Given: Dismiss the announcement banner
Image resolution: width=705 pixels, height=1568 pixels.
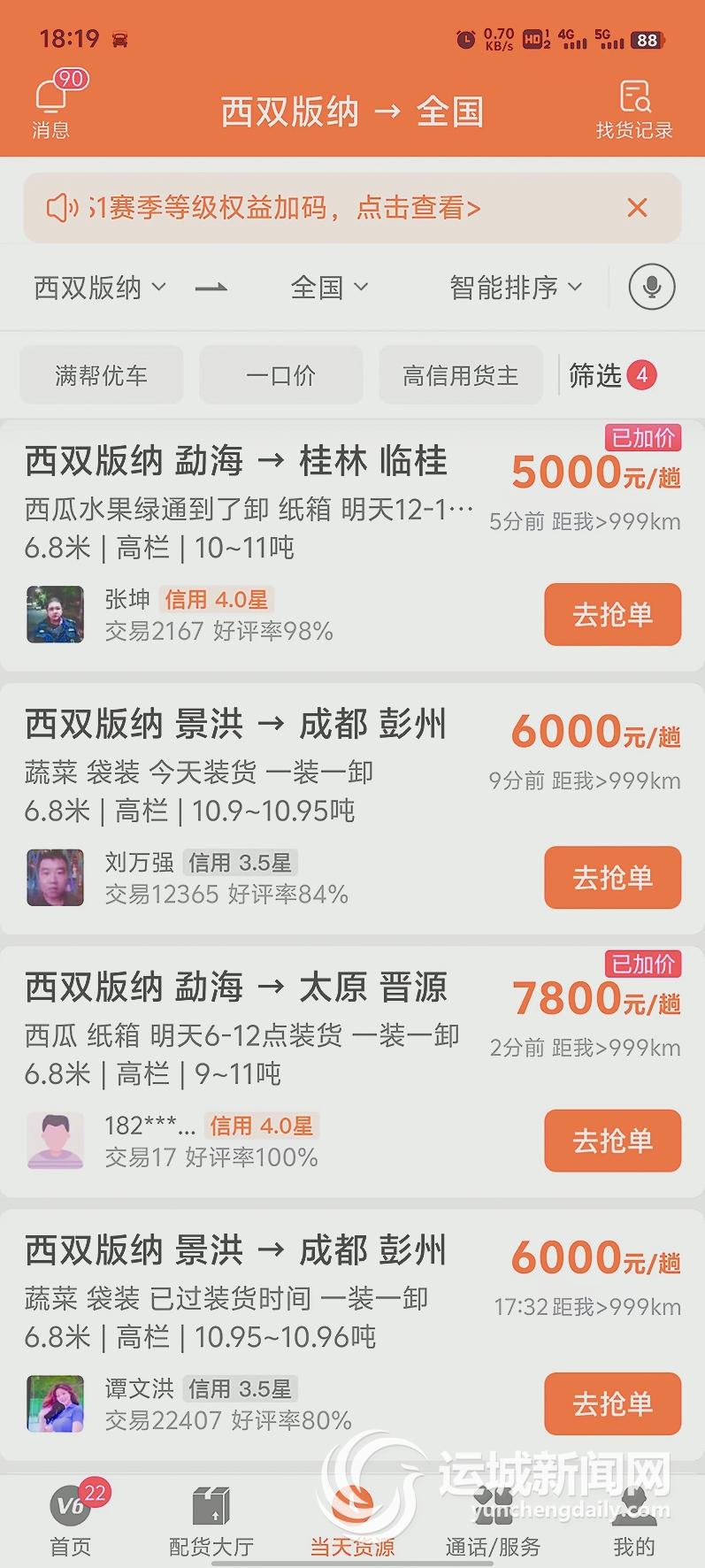Looking at the screenshot, I should pyautogui.click(x=637, y=208).
